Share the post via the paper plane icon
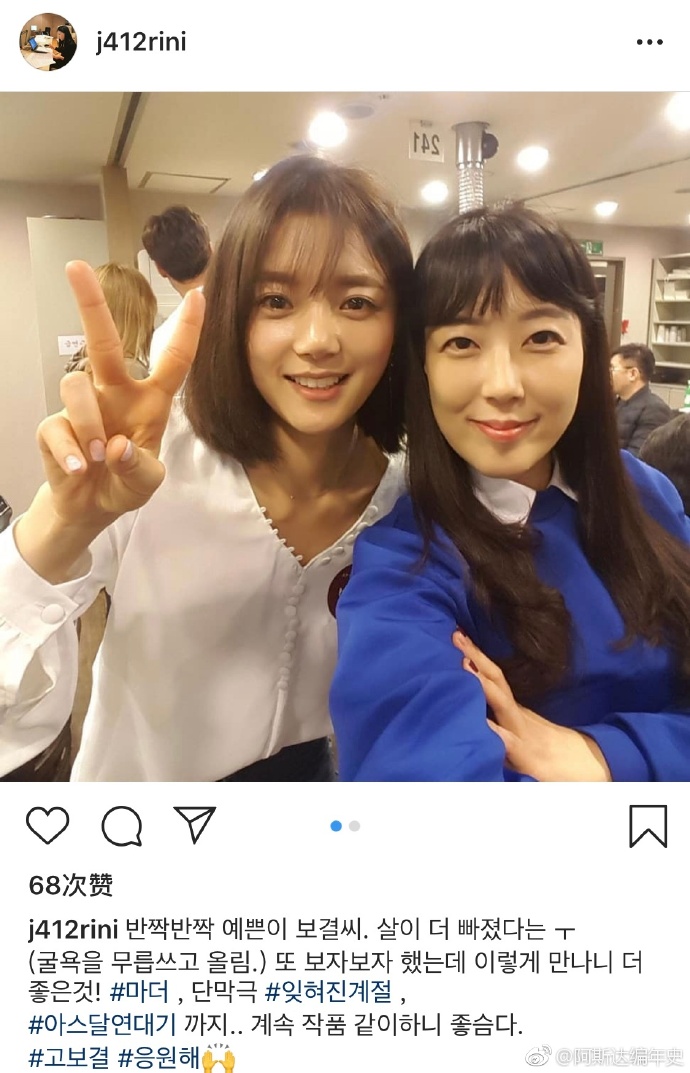Screen dimensions: 690x1073 click(x=195, y=824)
